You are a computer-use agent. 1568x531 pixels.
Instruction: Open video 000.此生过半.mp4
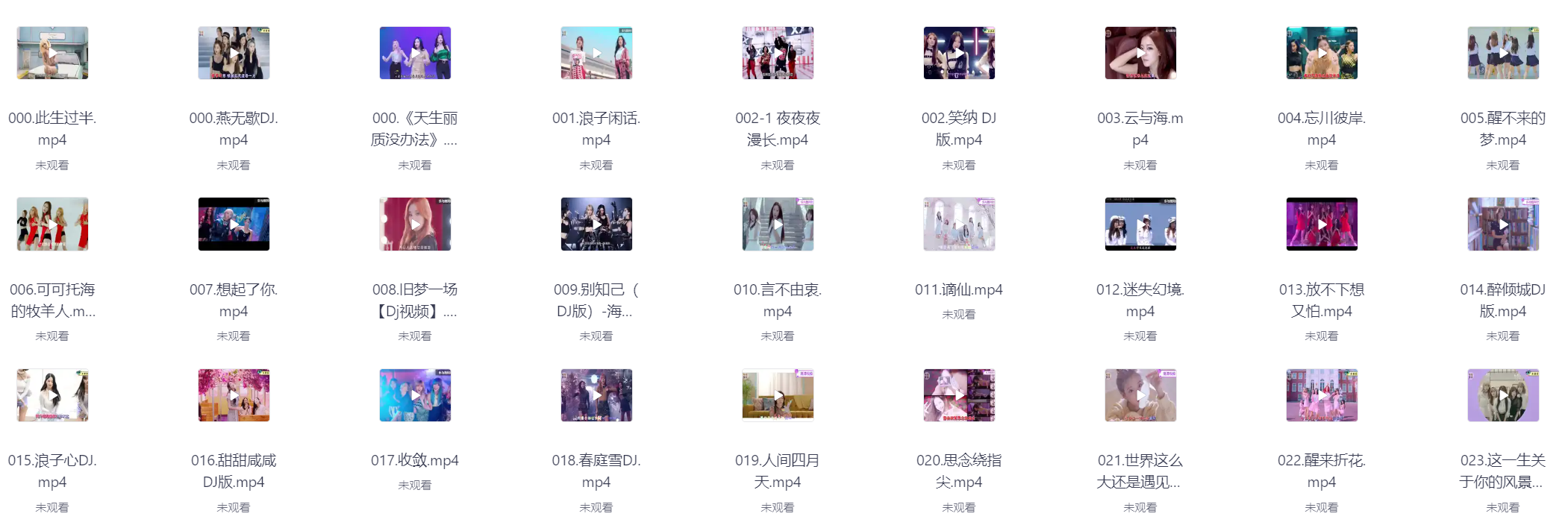pos(52,53)
